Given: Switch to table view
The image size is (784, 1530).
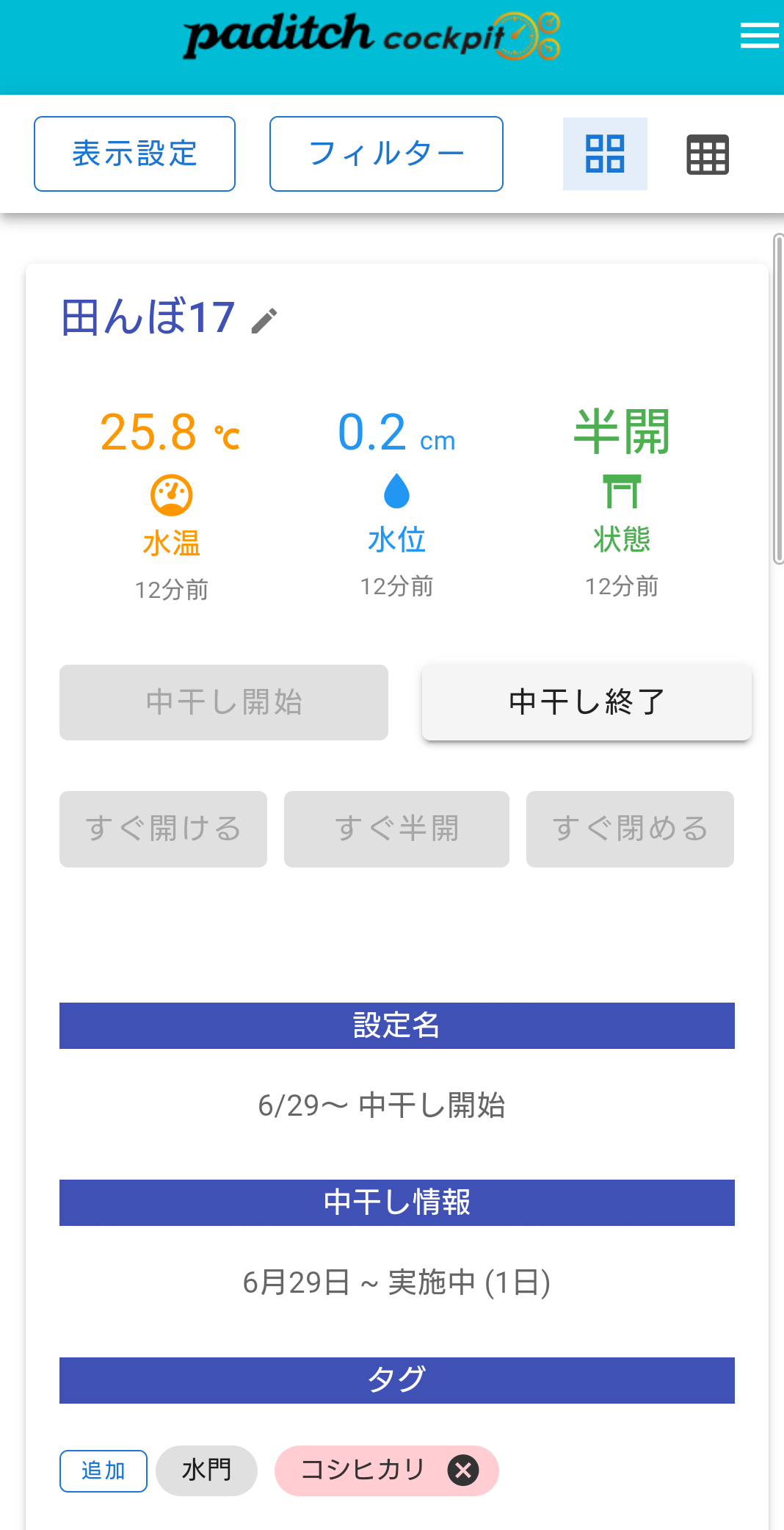Looking at the screenshot, I should point(707,154).
